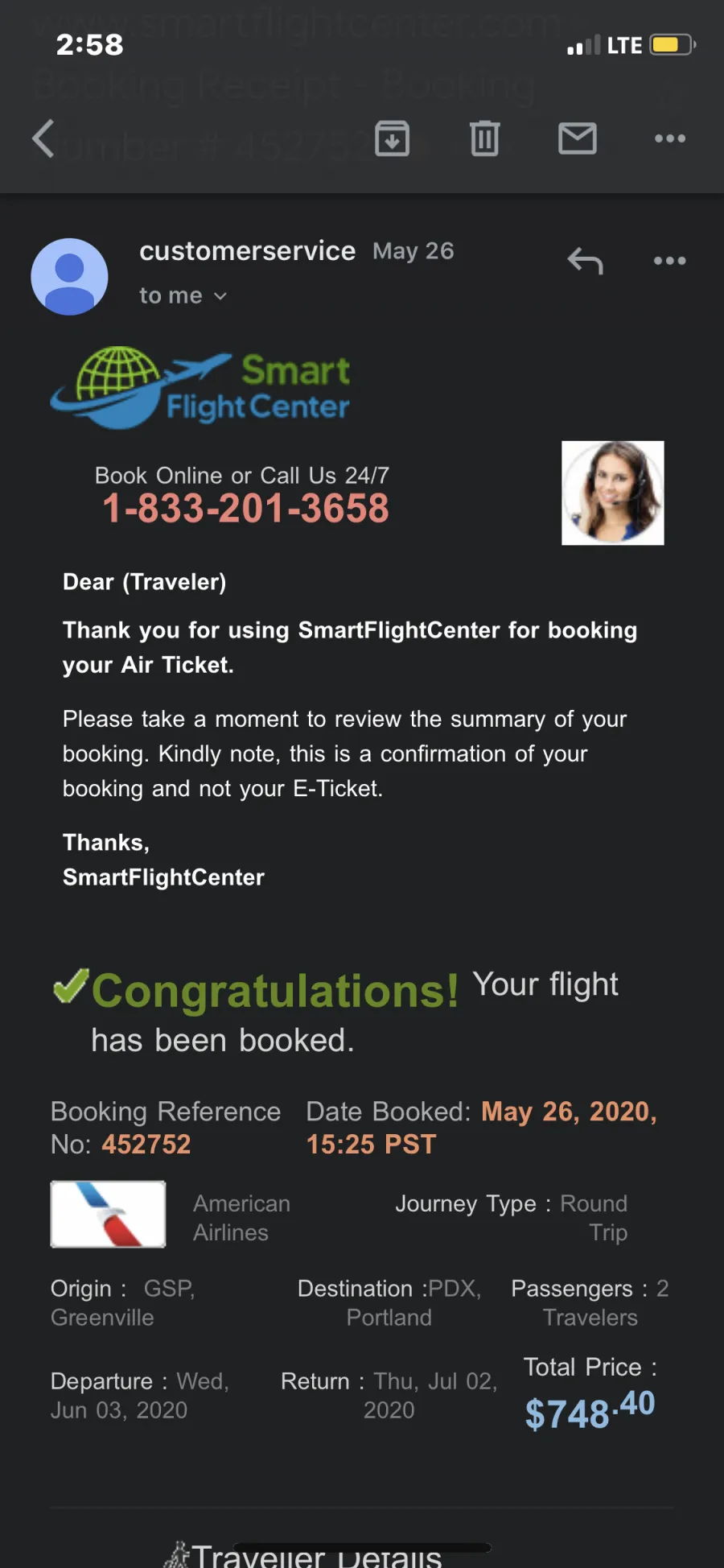
Task: Open the message options next to reply
Action: point(670,261)
